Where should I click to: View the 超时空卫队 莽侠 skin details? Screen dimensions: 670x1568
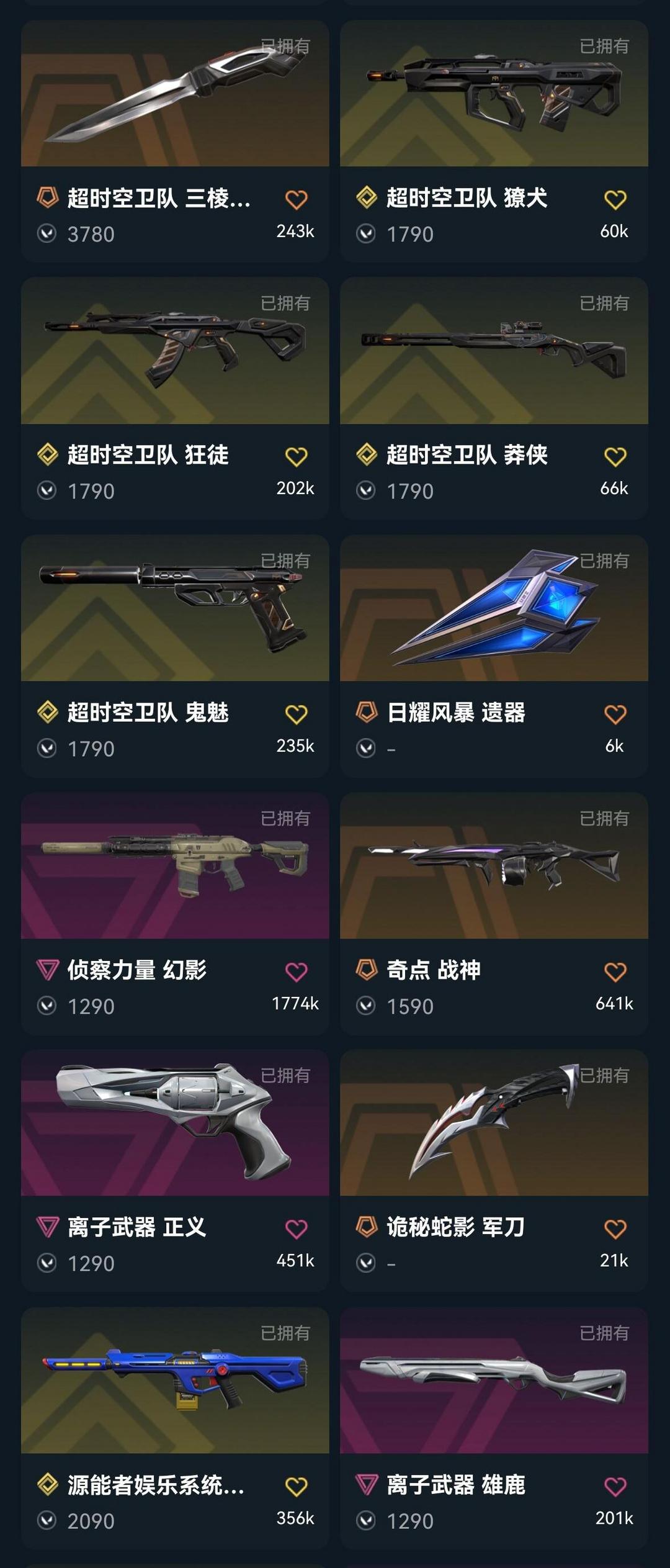point(494,351)
